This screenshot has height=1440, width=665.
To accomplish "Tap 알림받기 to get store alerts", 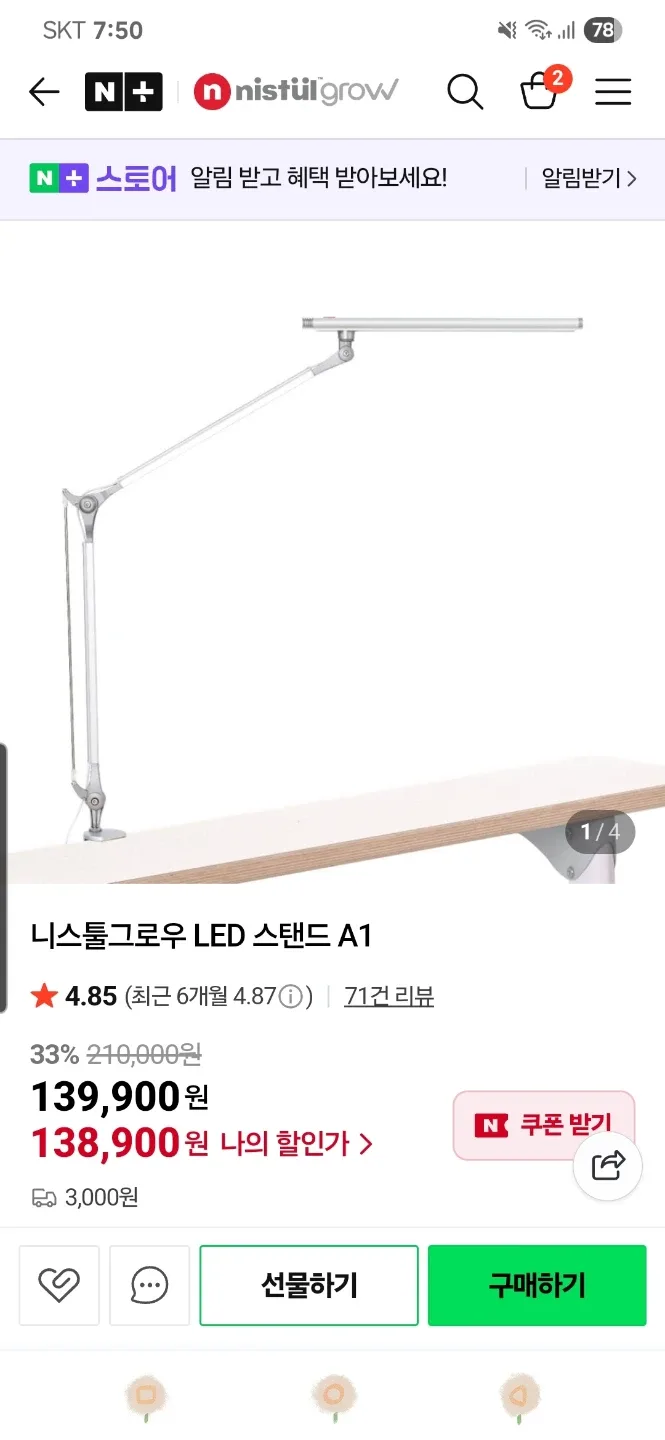I will click(x=588, y=179).
